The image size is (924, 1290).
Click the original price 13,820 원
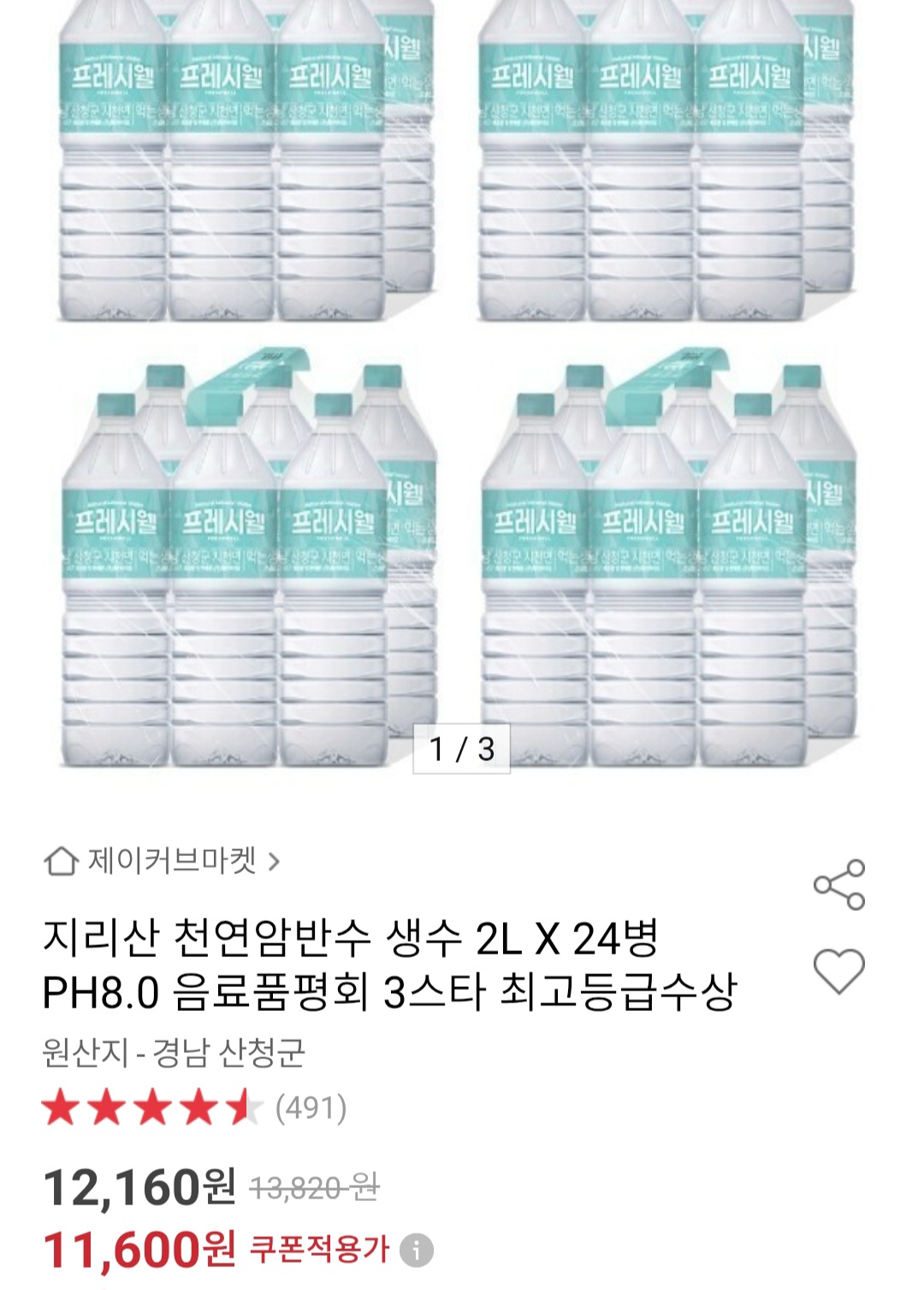pyautogui.click(x=317, y=1186)
